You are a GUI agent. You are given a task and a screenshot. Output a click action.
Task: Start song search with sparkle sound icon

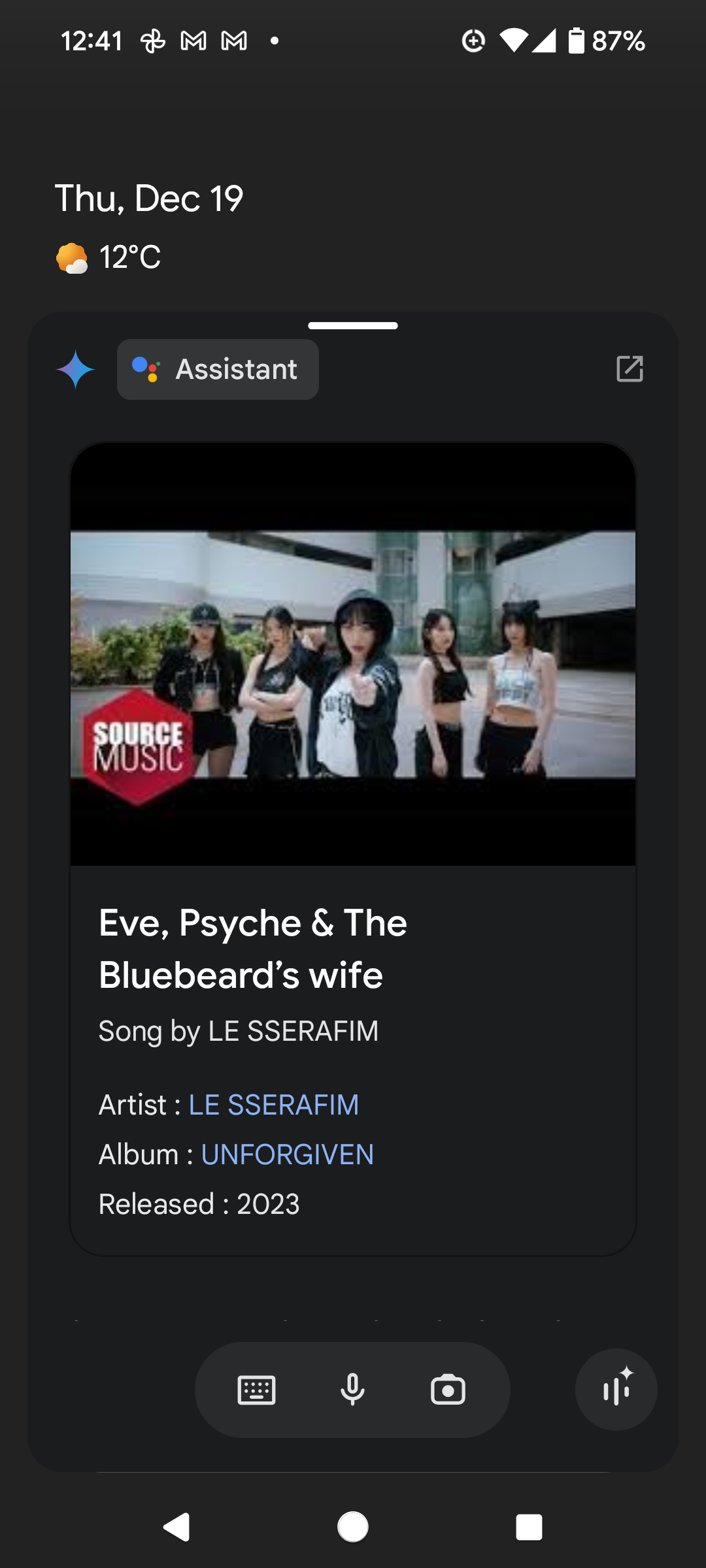coord(616,1390)
